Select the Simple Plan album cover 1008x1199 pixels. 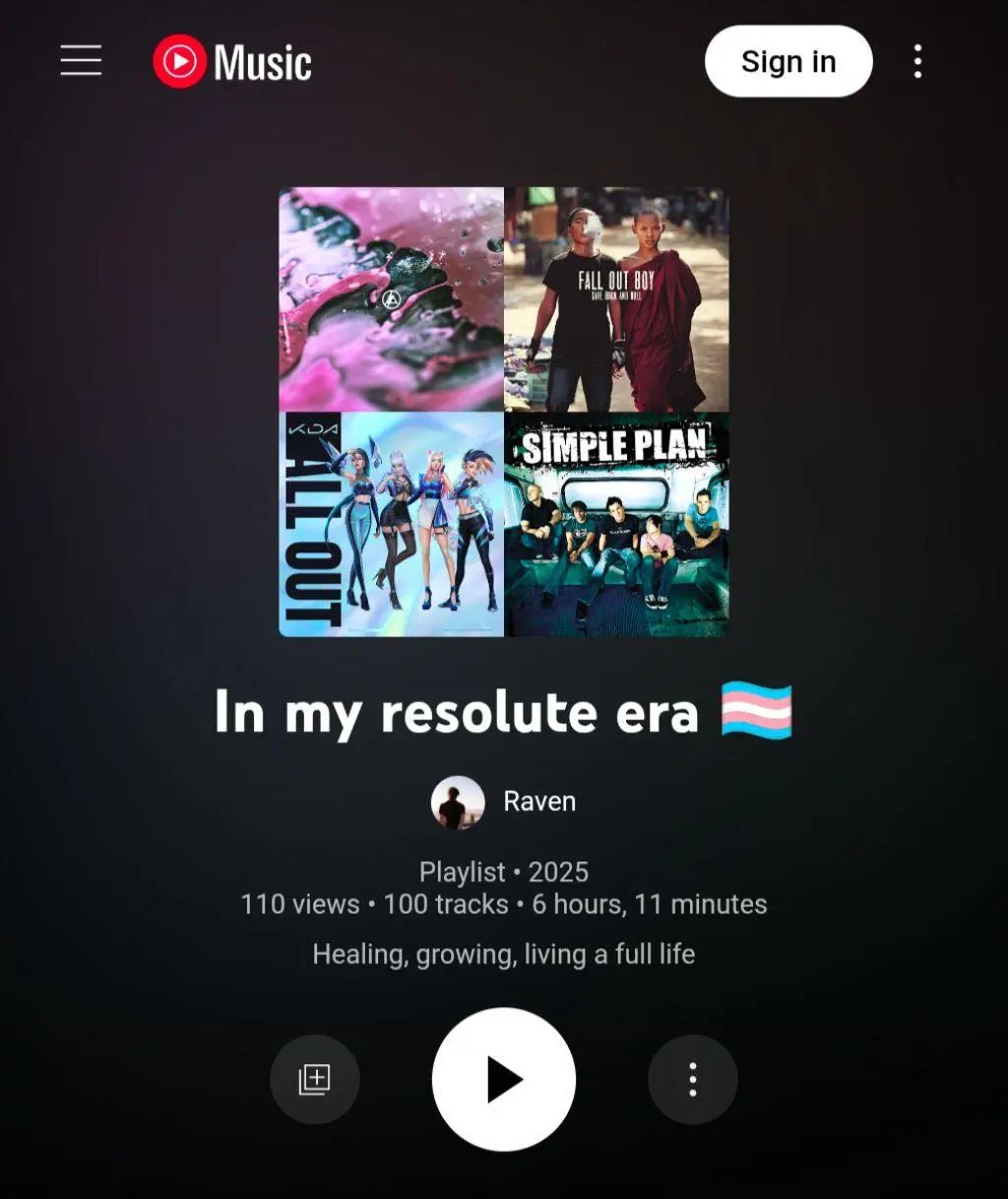[617, 527]
